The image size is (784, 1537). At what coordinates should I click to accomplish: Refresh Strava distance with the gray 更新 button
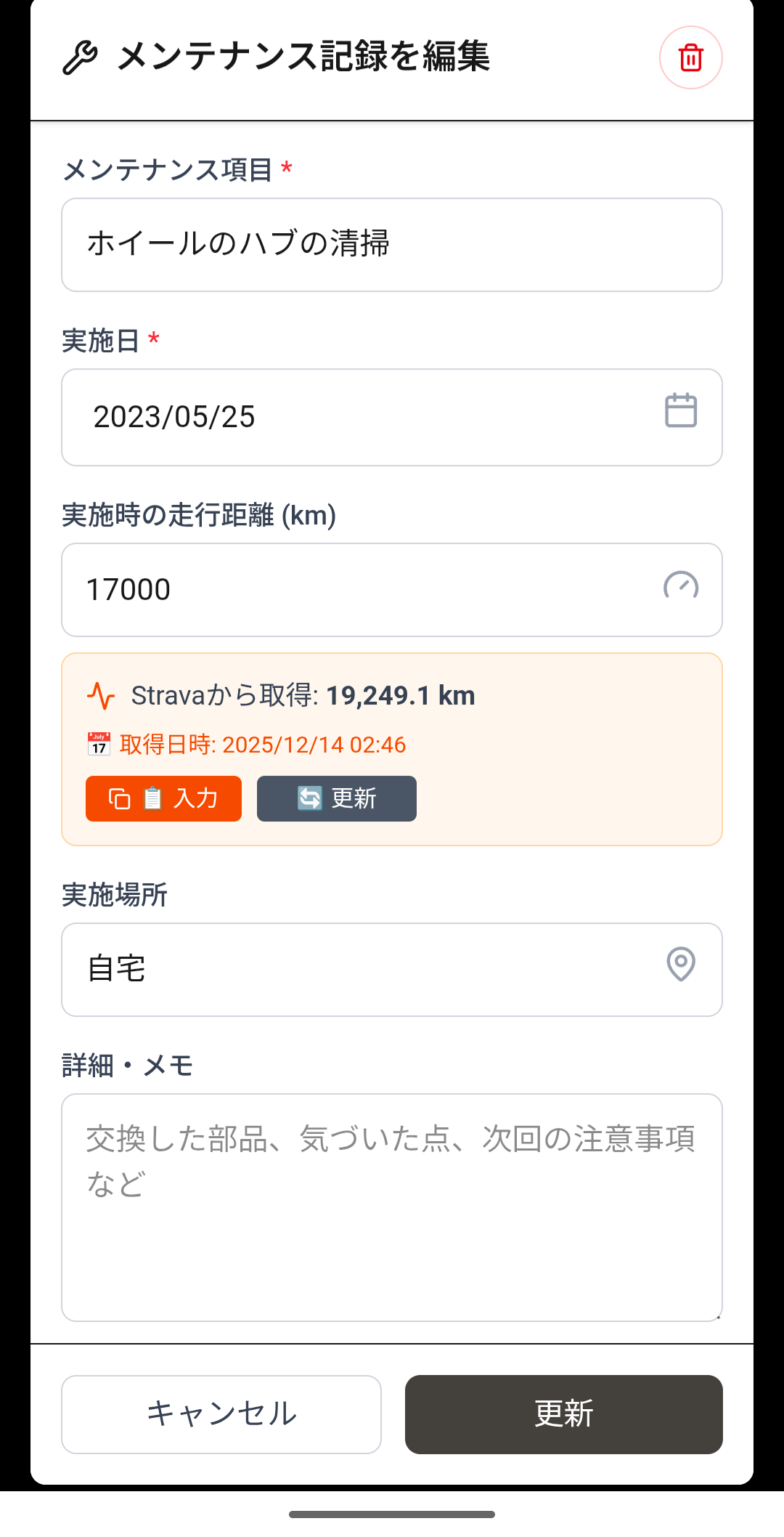tap(336, 798)
